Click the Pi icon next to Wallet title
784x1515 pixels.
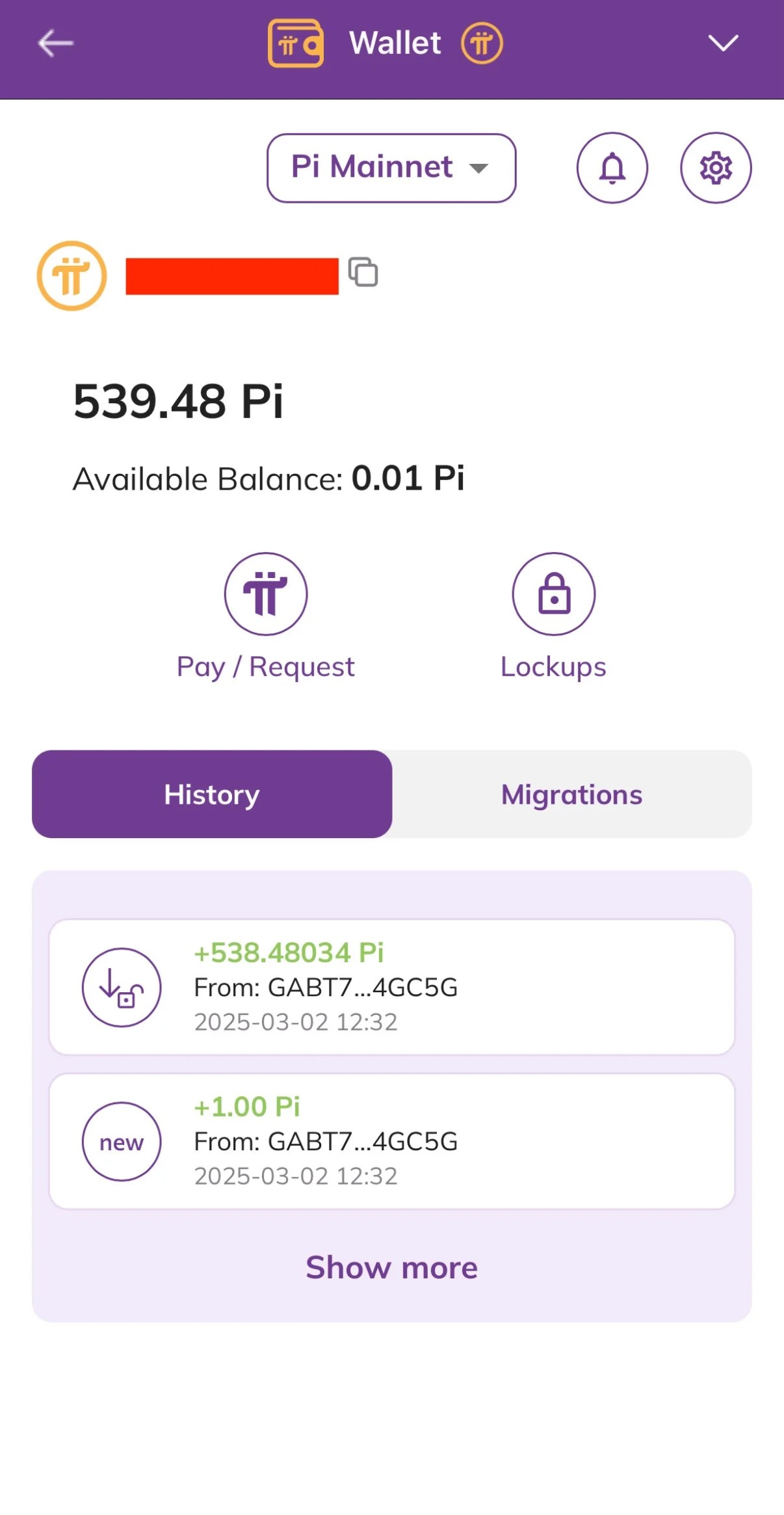pos(481,43)
